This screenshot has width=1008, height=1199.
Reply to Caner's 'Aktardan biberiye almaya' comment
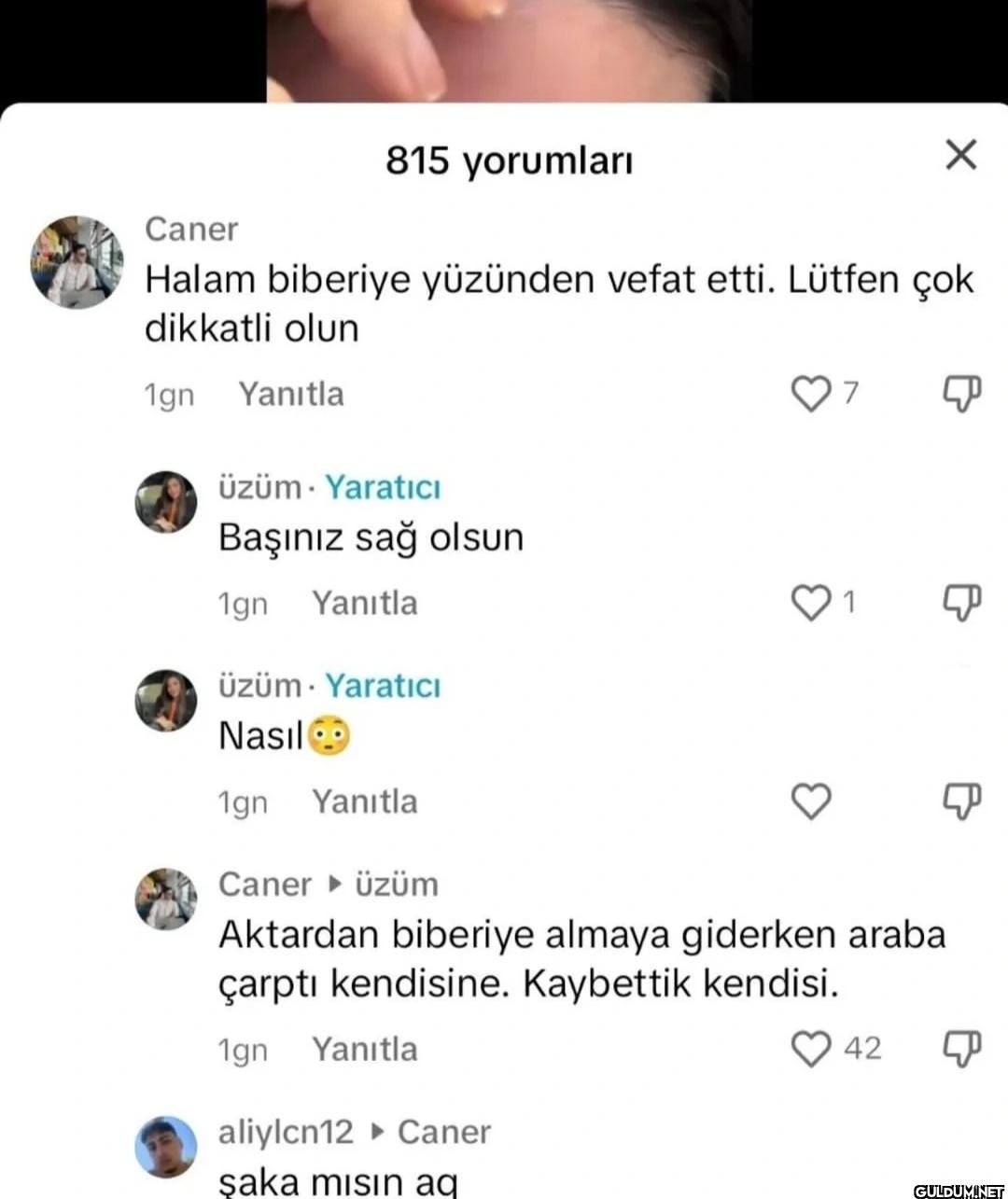364,1049
